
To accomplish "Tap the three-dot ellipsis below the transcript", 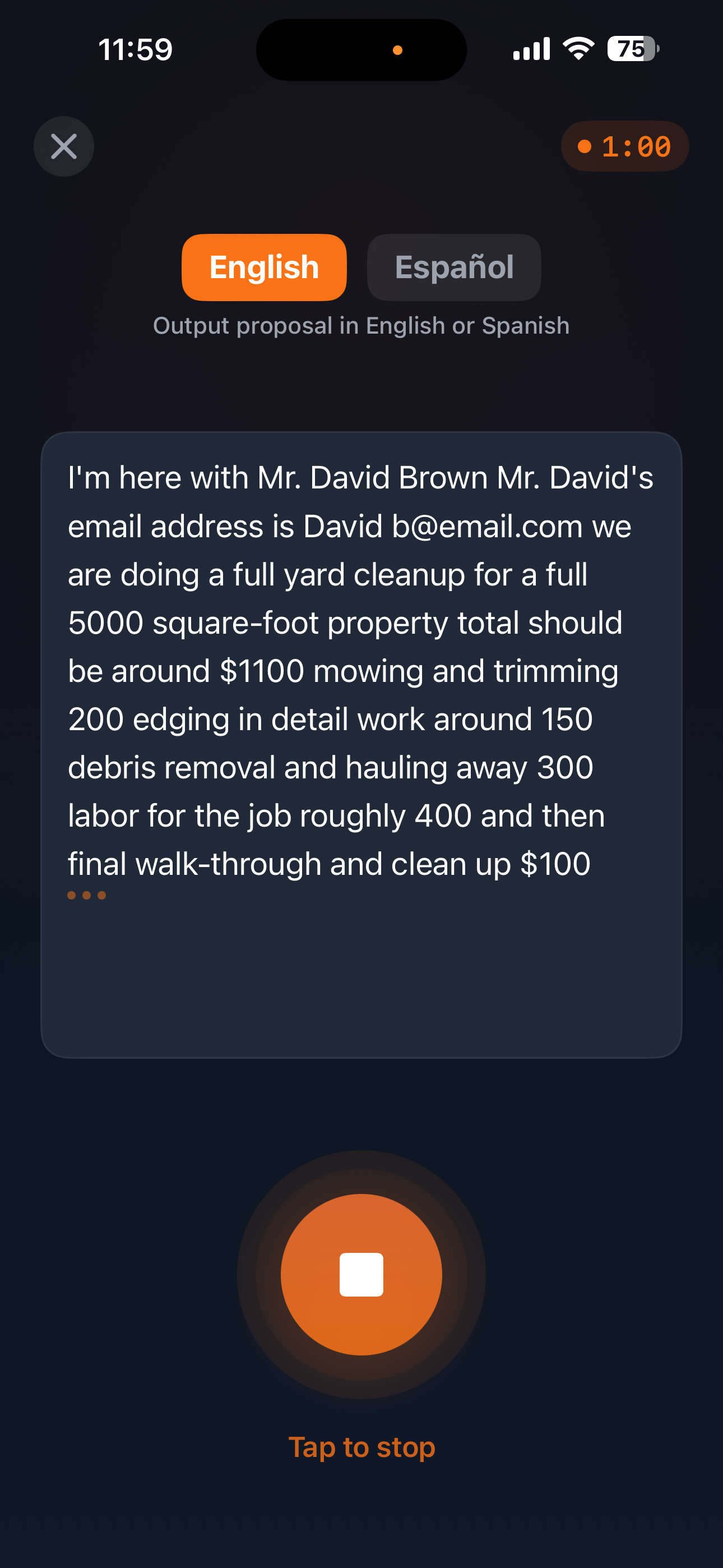I will 87,895.
